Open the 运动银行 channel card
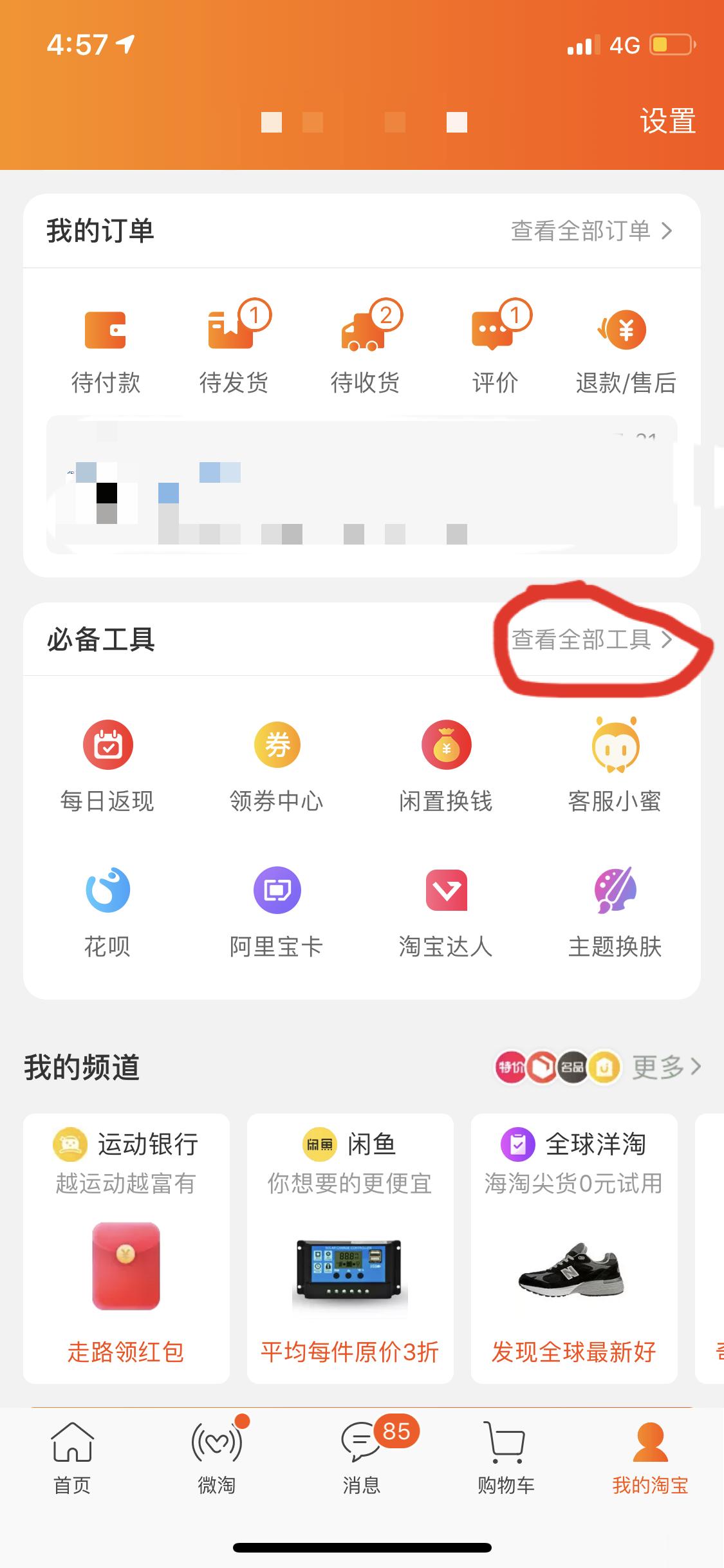This screenshot has height=1568, width=724. (x=126, y=1247)
